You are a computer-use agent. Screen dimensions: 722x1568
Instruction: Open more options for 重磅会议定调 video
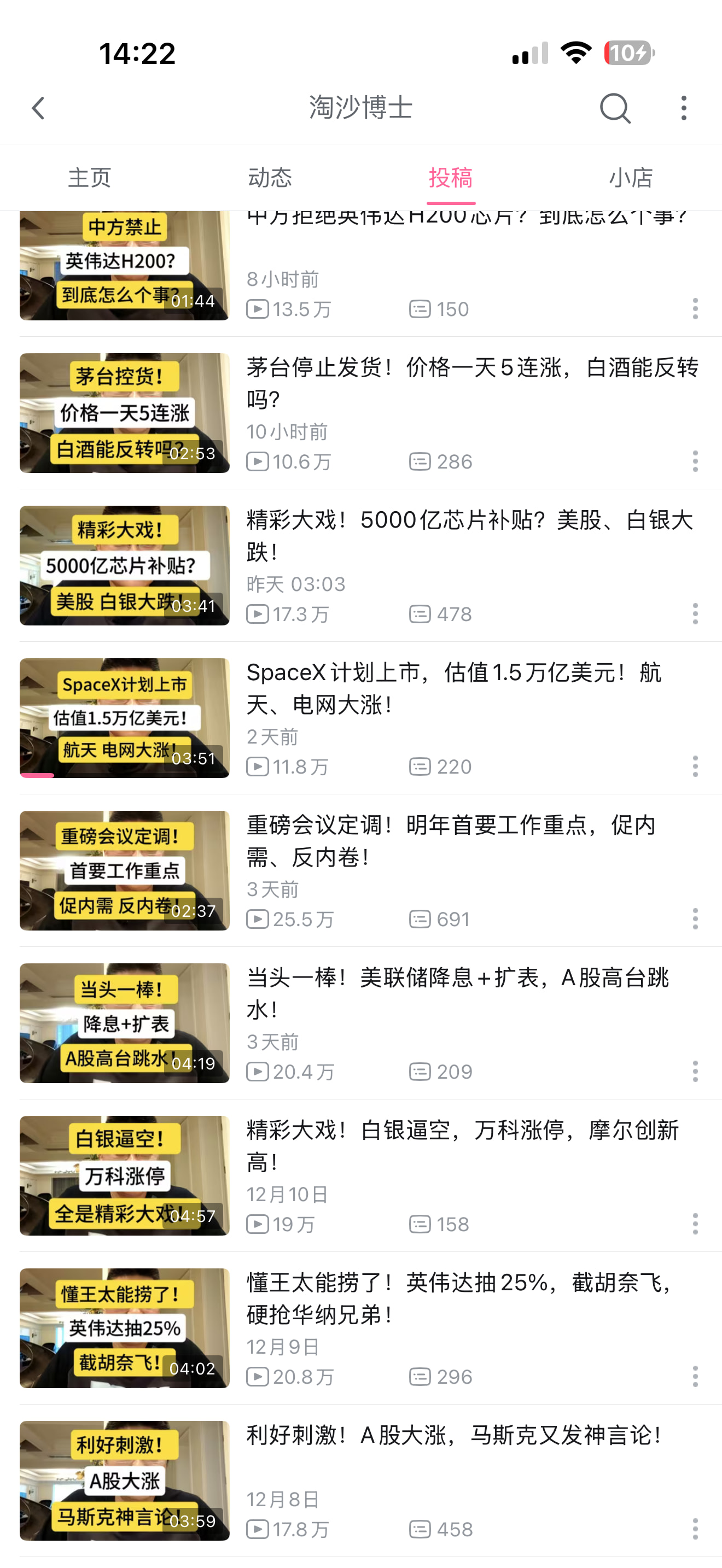[695, 918]
